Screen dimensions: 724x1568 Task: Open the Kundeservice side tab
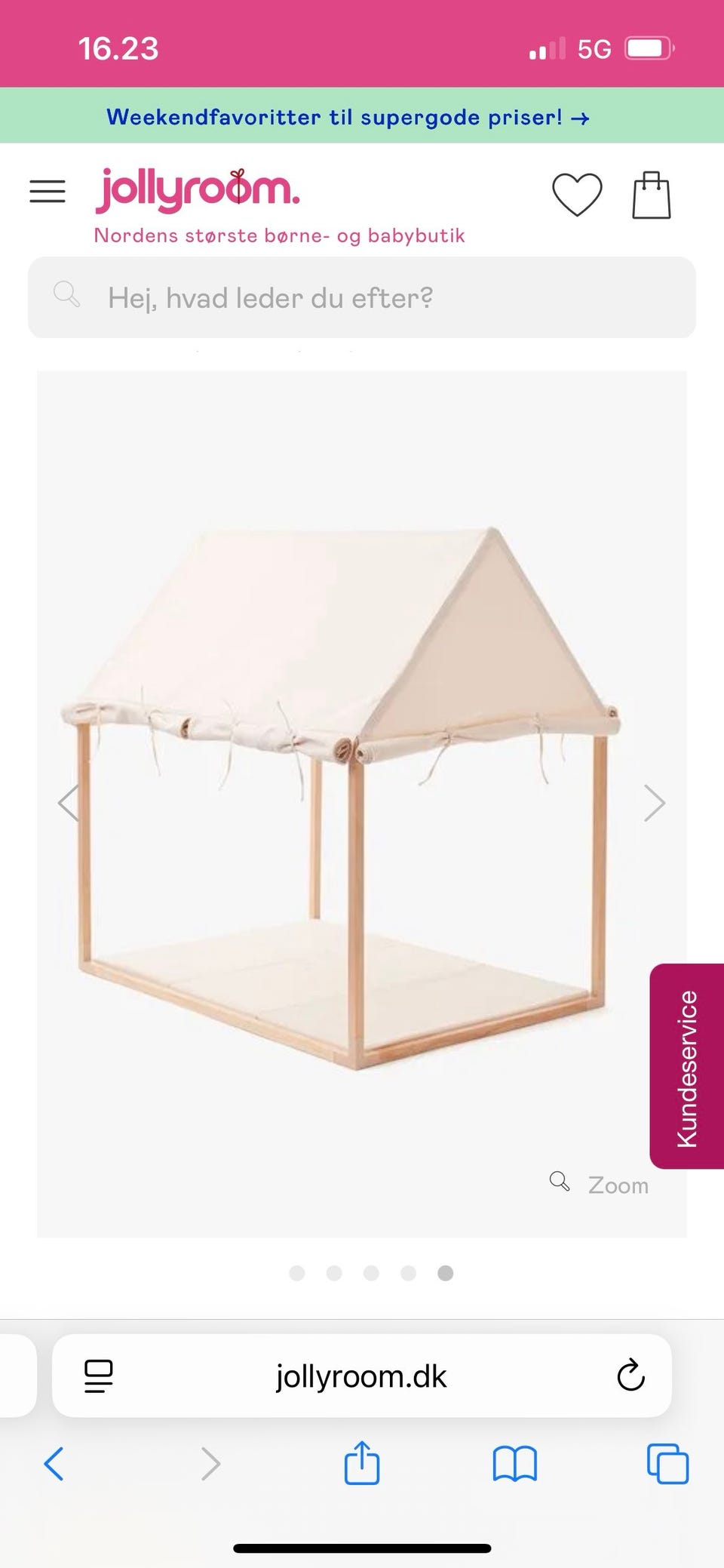point(687,1066)
